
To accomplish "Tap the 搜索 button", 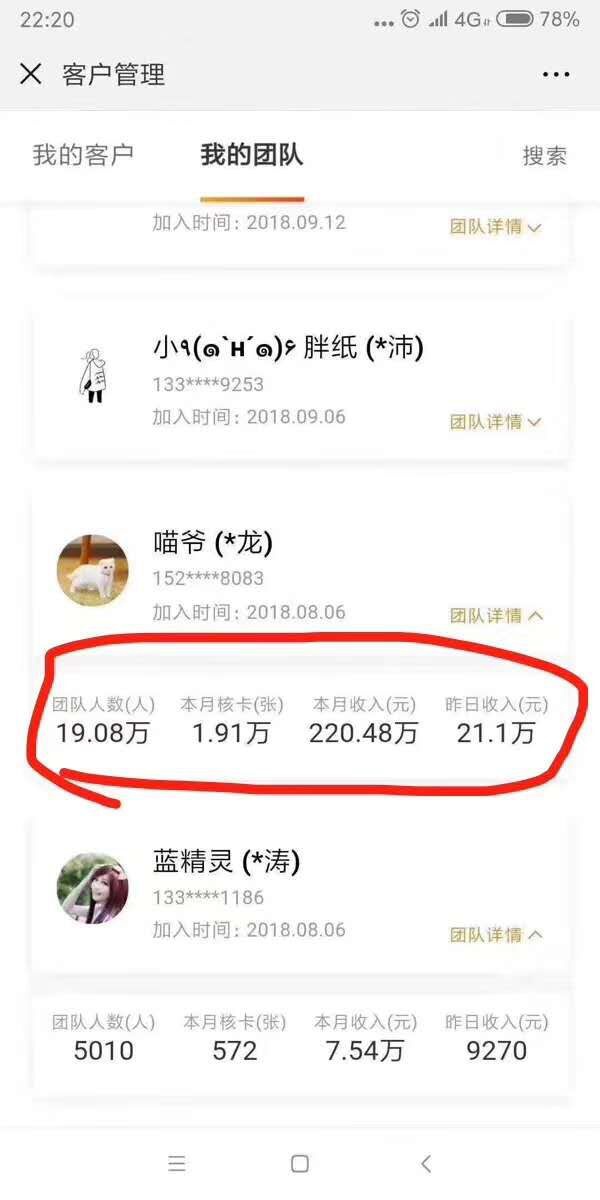I will pos(544,156).
